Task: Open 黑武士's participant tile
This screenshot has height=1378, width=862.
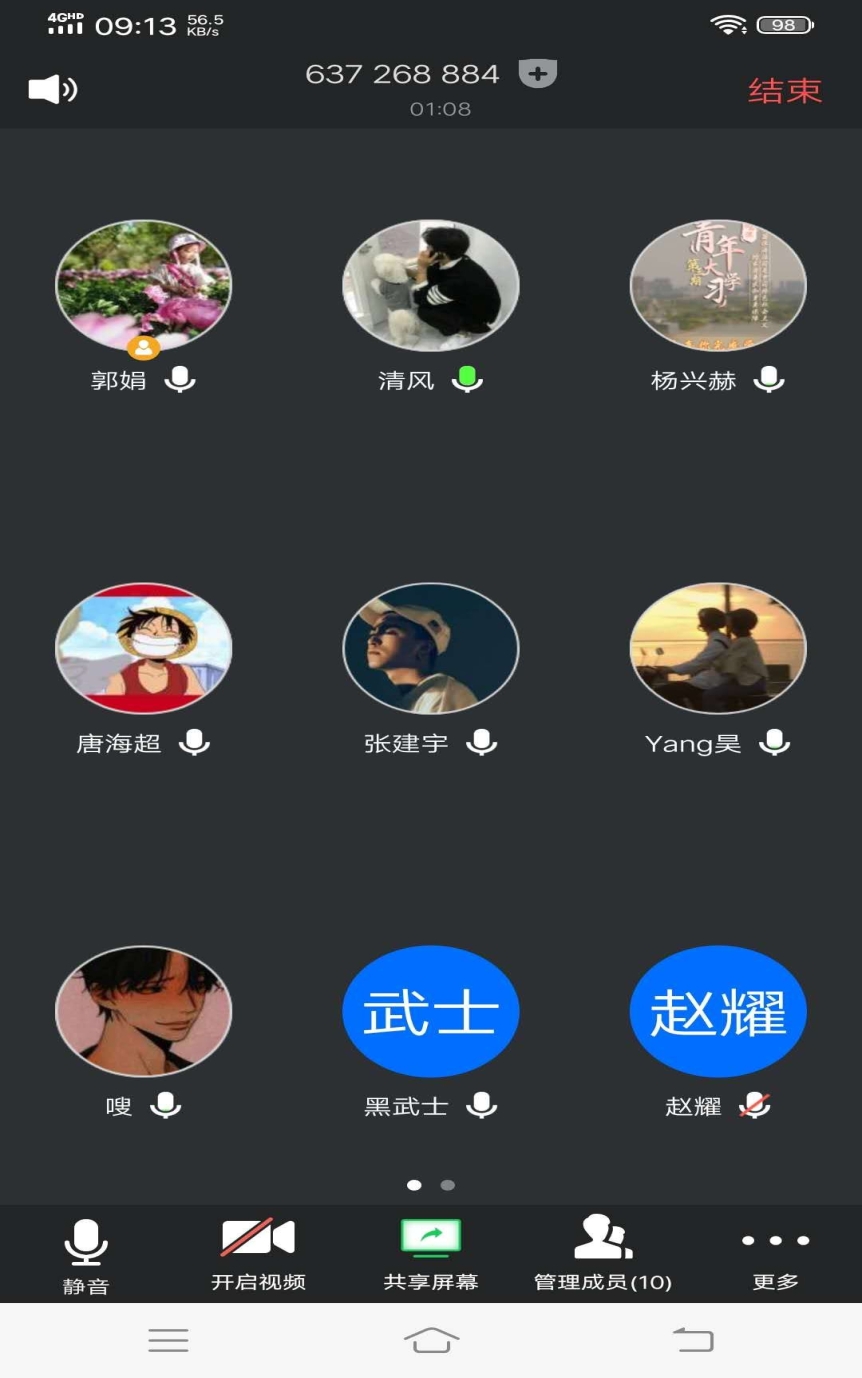Action: click(x=431, y=1011)
